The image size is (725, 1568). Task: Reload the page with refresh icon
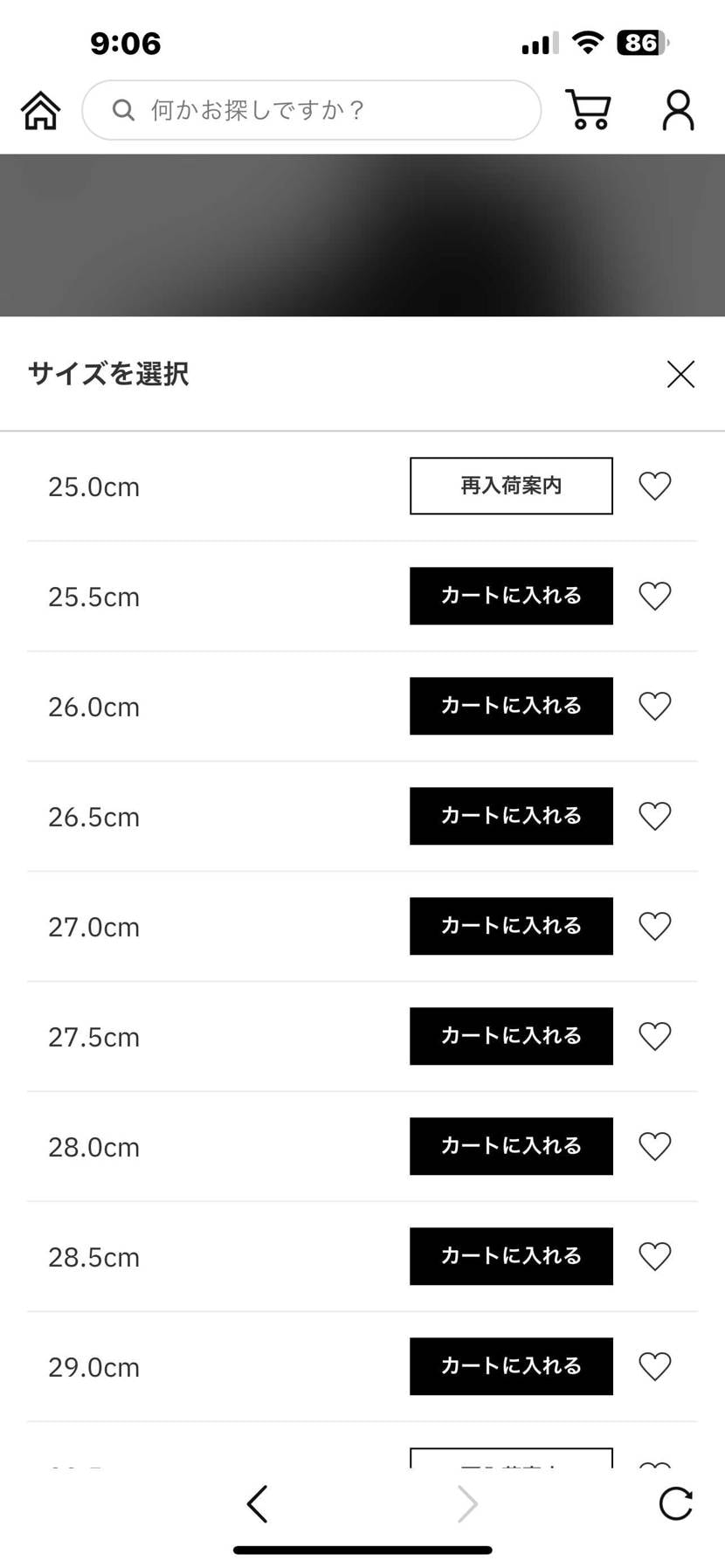pos(674,1503)
